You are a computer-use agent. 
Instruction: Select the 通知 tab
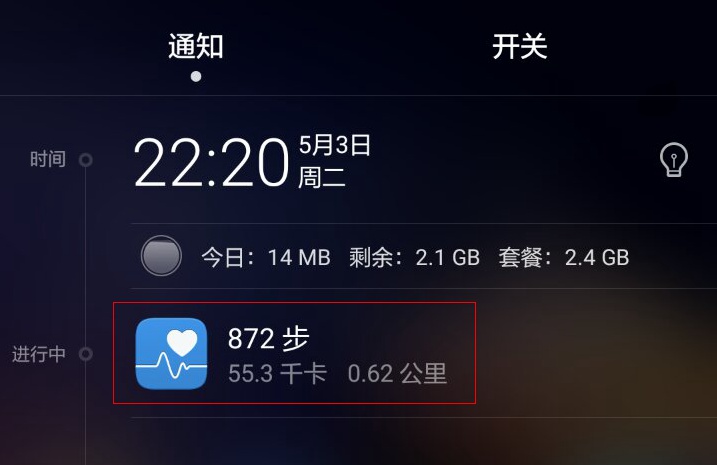tap(196, 47)
